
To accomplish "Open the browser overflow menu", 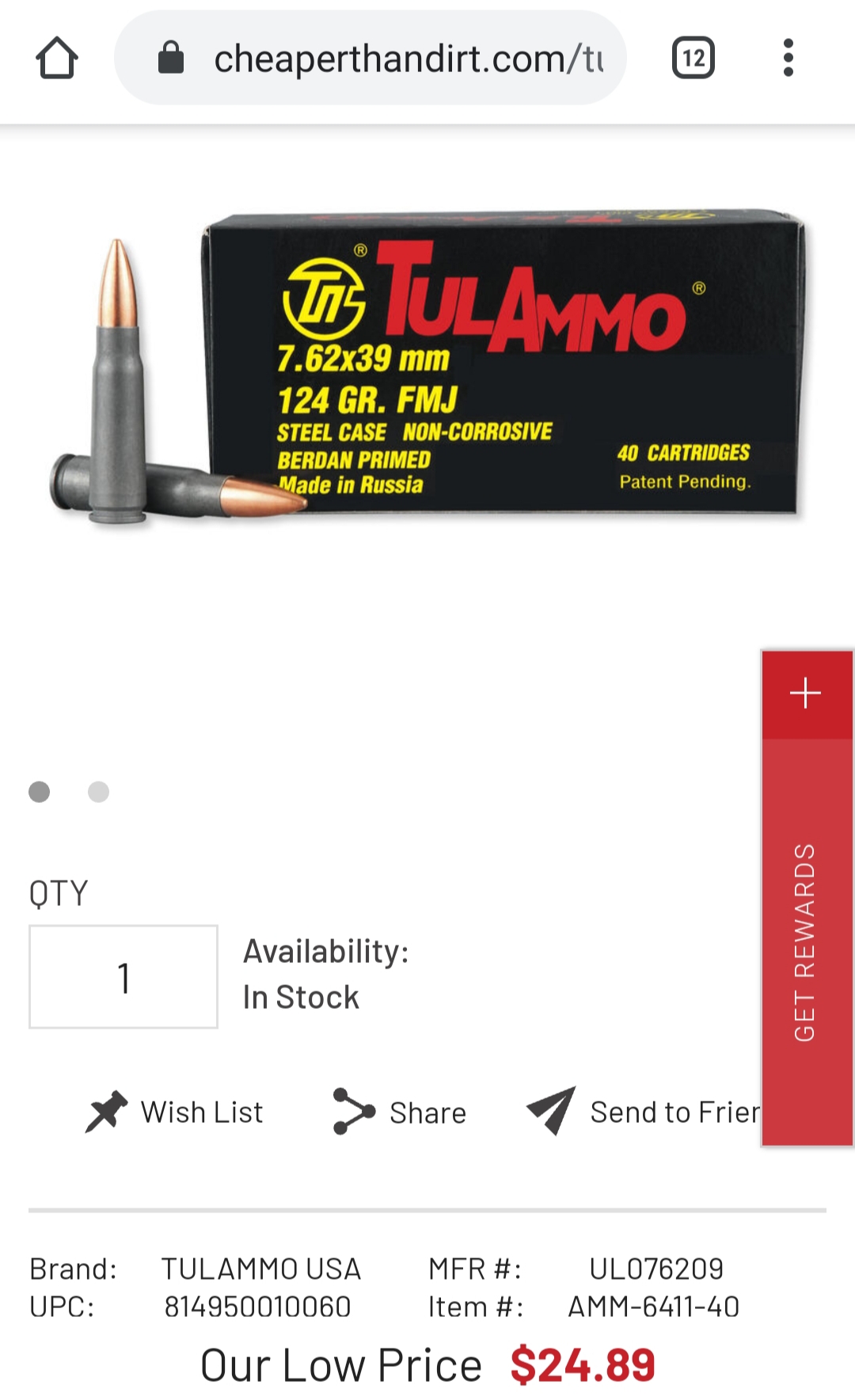I will point(788,58).
